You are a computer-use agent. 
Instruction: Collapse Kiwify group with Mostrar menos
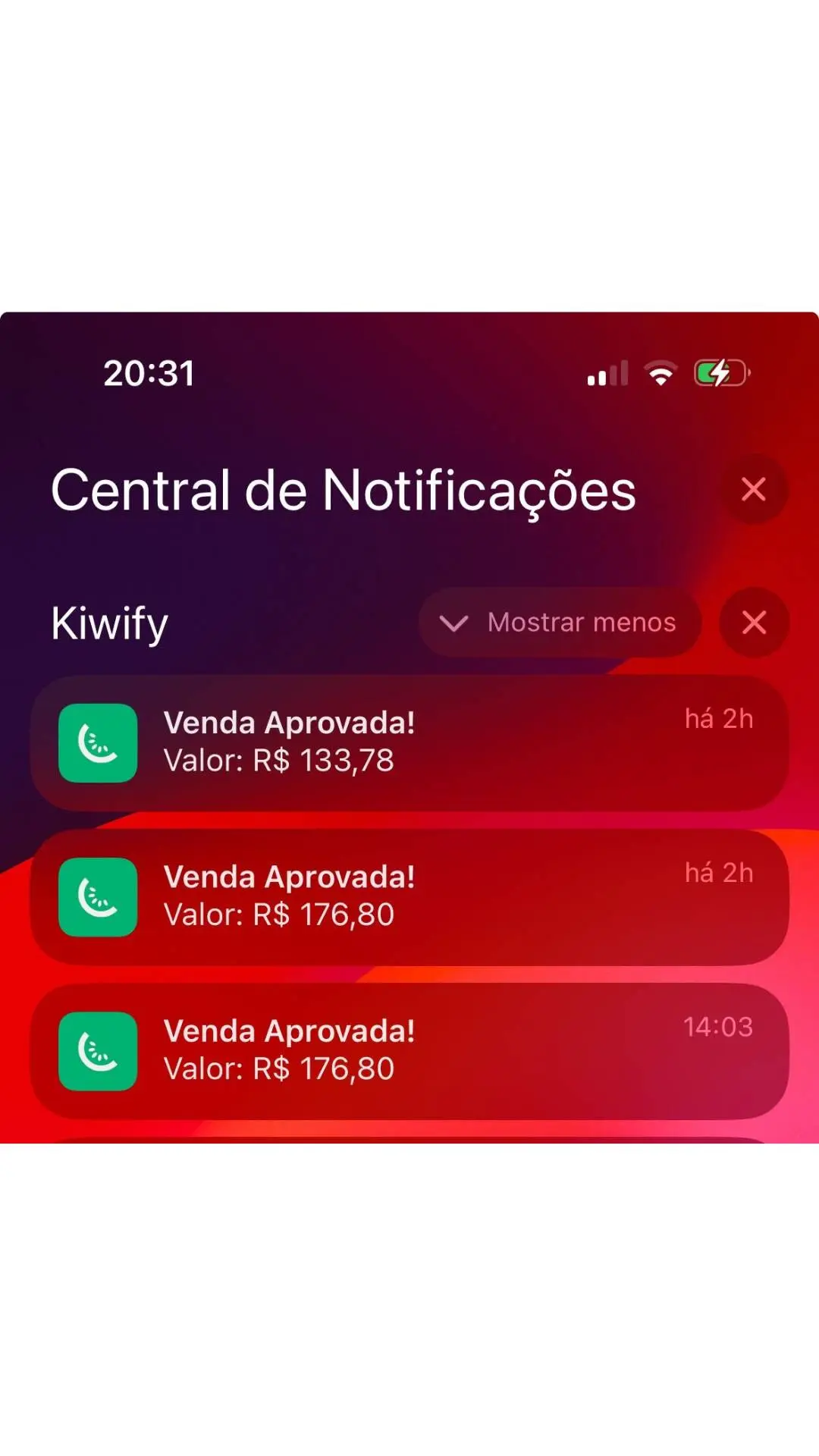tap(560, 623)
